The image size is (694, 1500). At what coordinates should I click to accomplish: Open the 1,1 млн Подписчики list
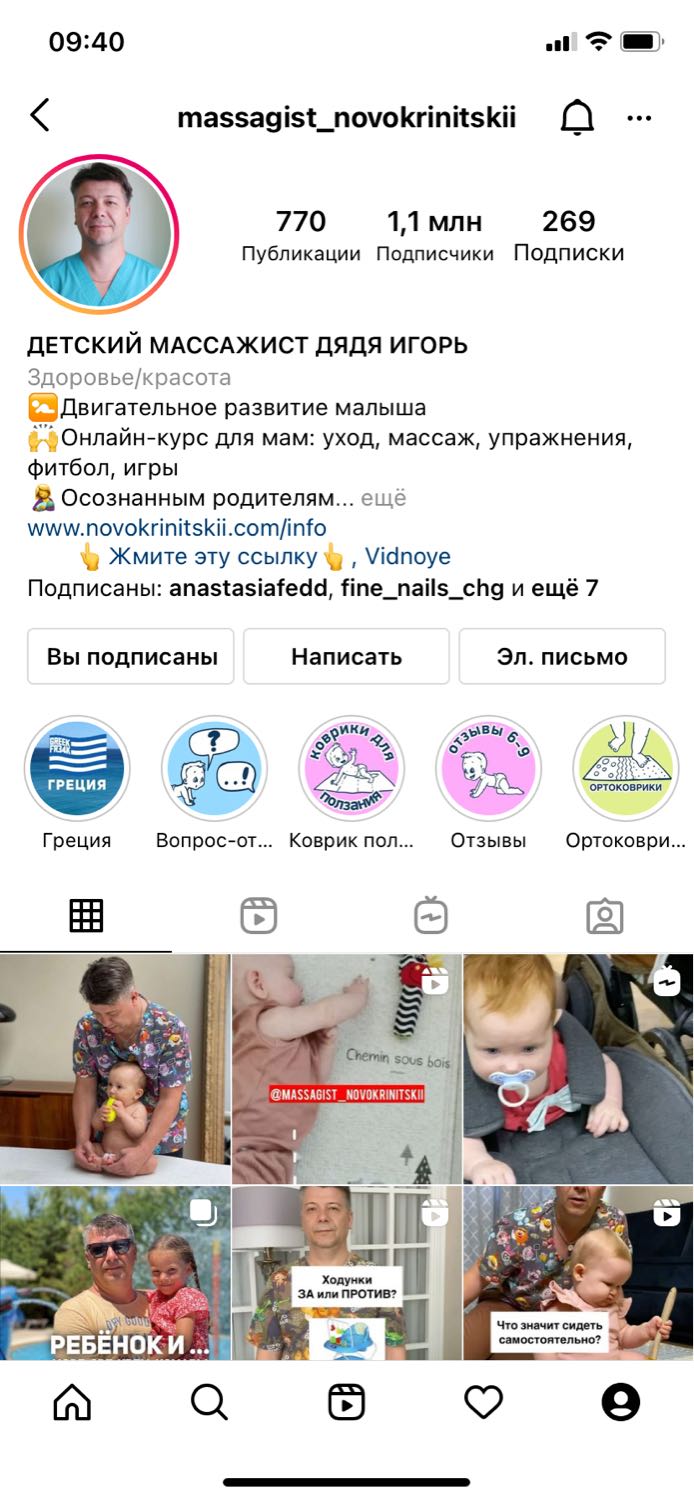point(434,236)
